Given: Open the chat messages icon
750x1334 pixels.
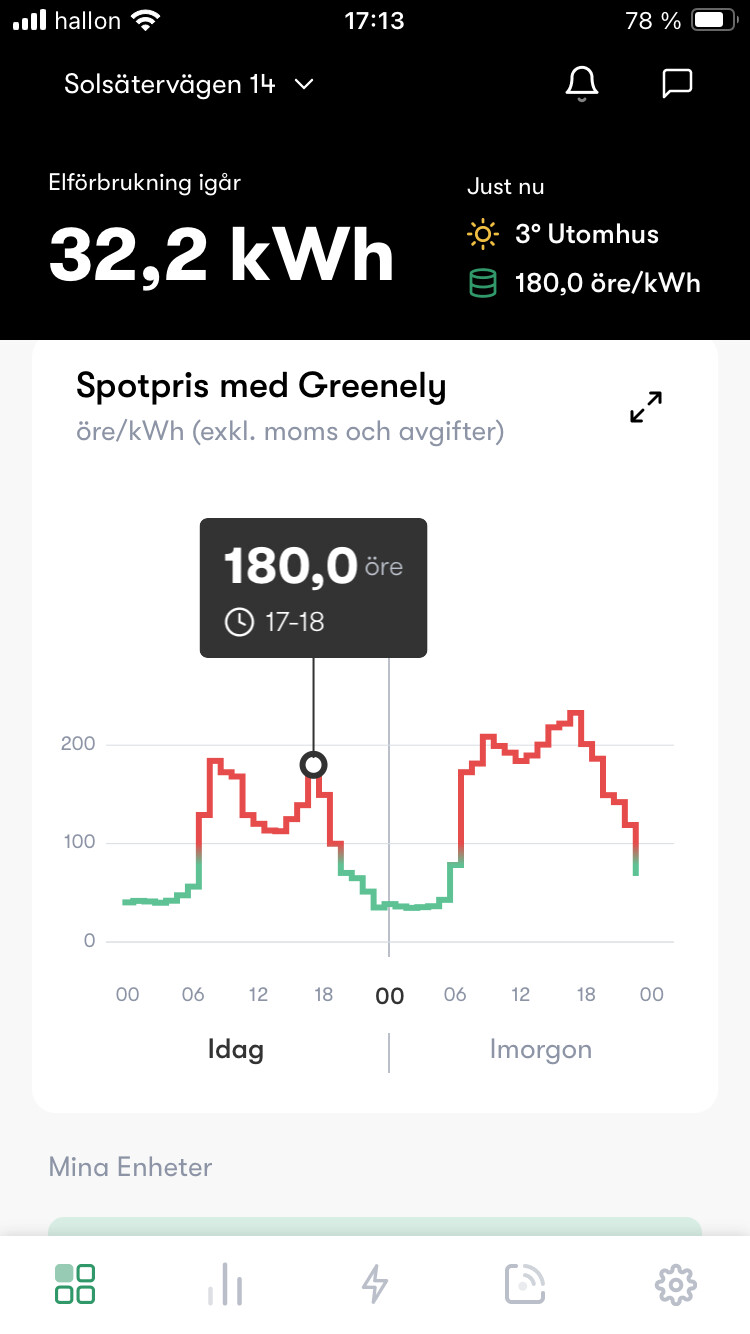Looking at the screenshot, I should click(x=677, y=84).
